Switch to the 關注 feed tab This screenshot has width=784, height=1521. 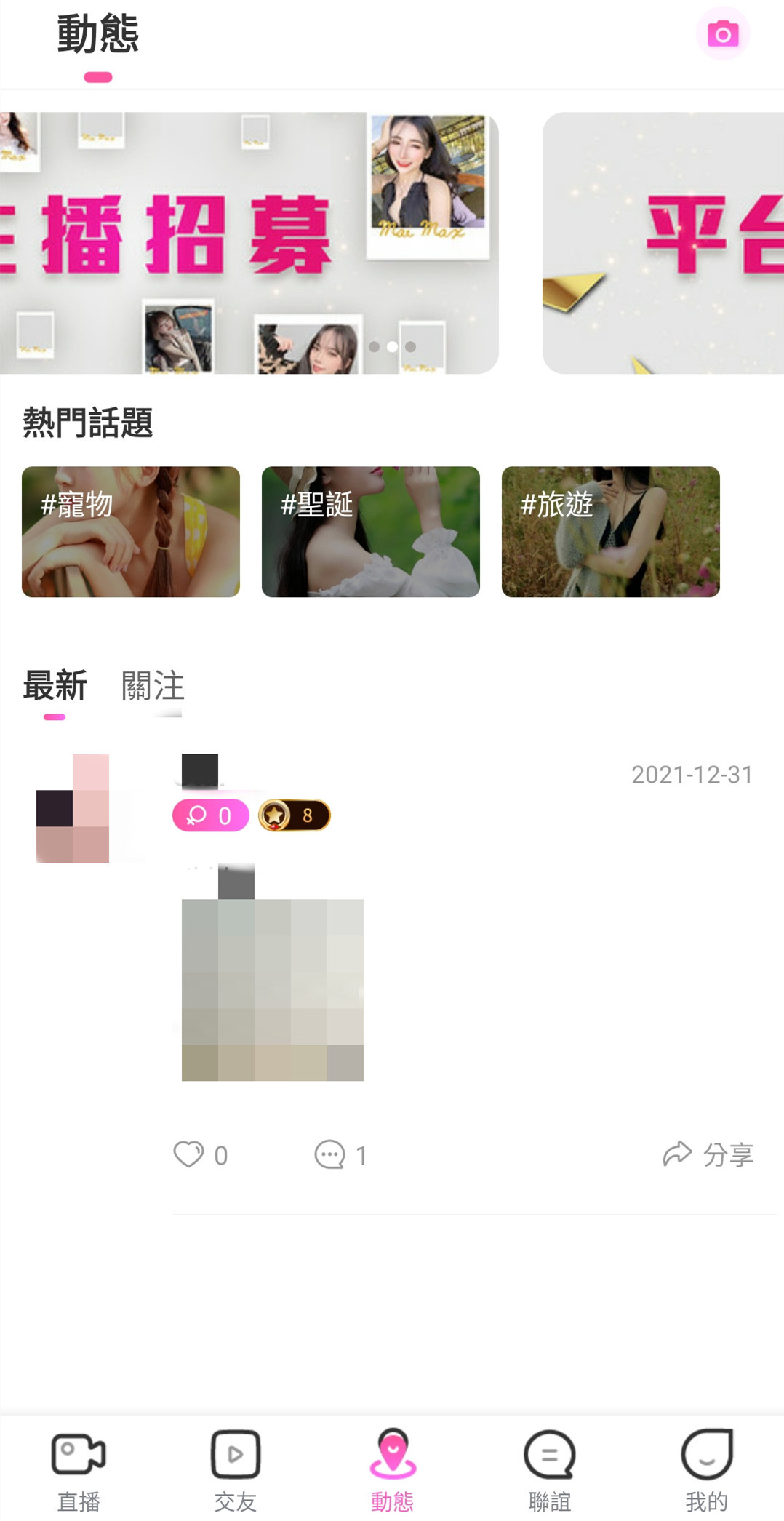pos(153,686)
